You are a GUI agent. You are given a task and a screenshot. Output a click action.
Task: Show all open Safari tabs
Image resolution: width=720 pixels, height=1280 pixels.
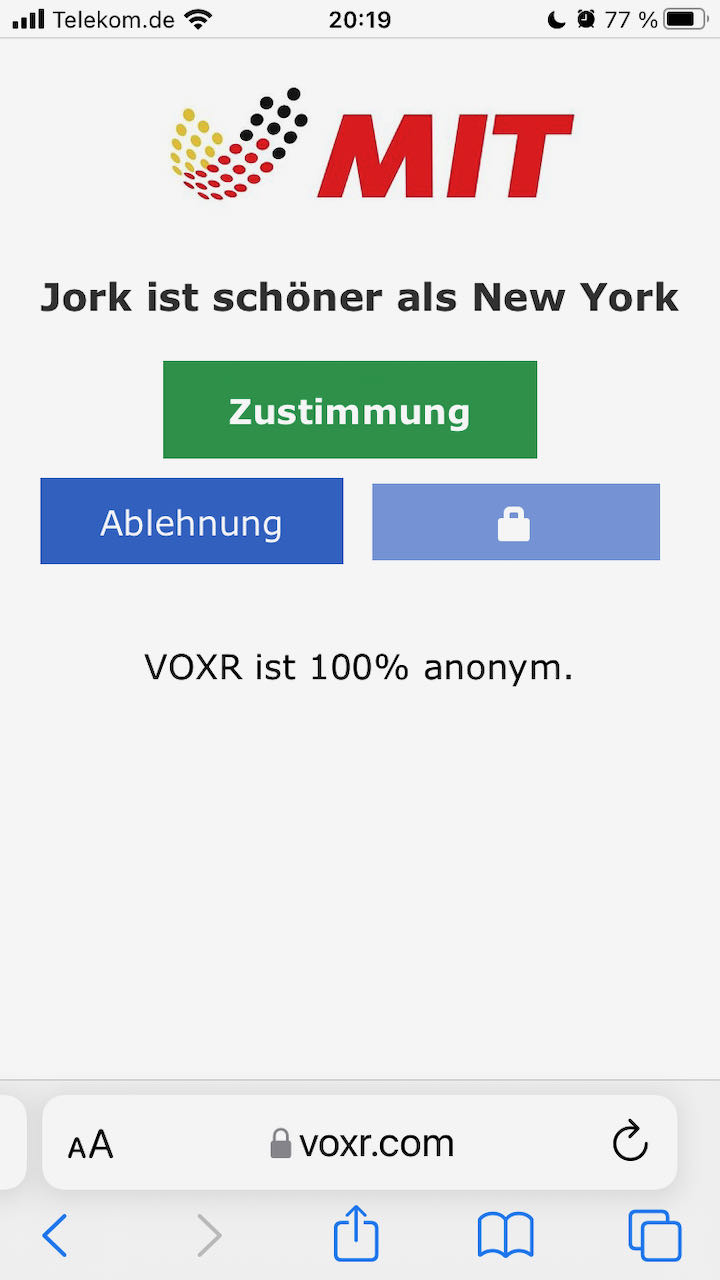pyautogui.click(x=655, y=1236)
